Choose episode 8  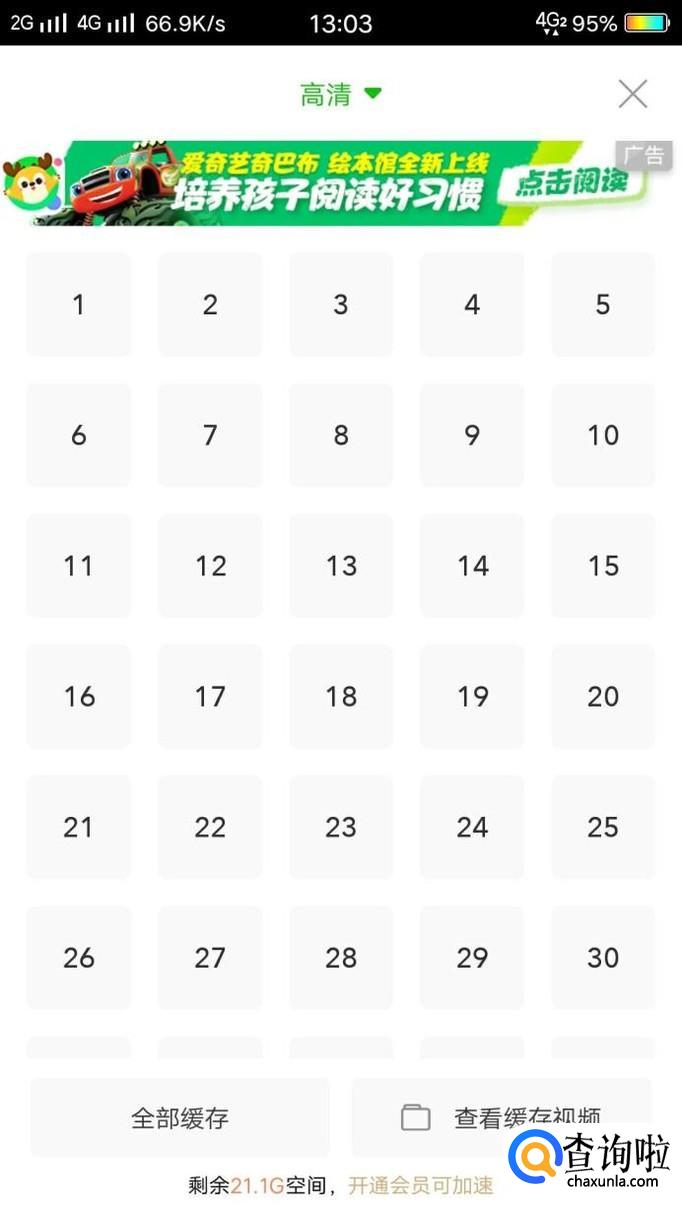click(x=341, y=435)
